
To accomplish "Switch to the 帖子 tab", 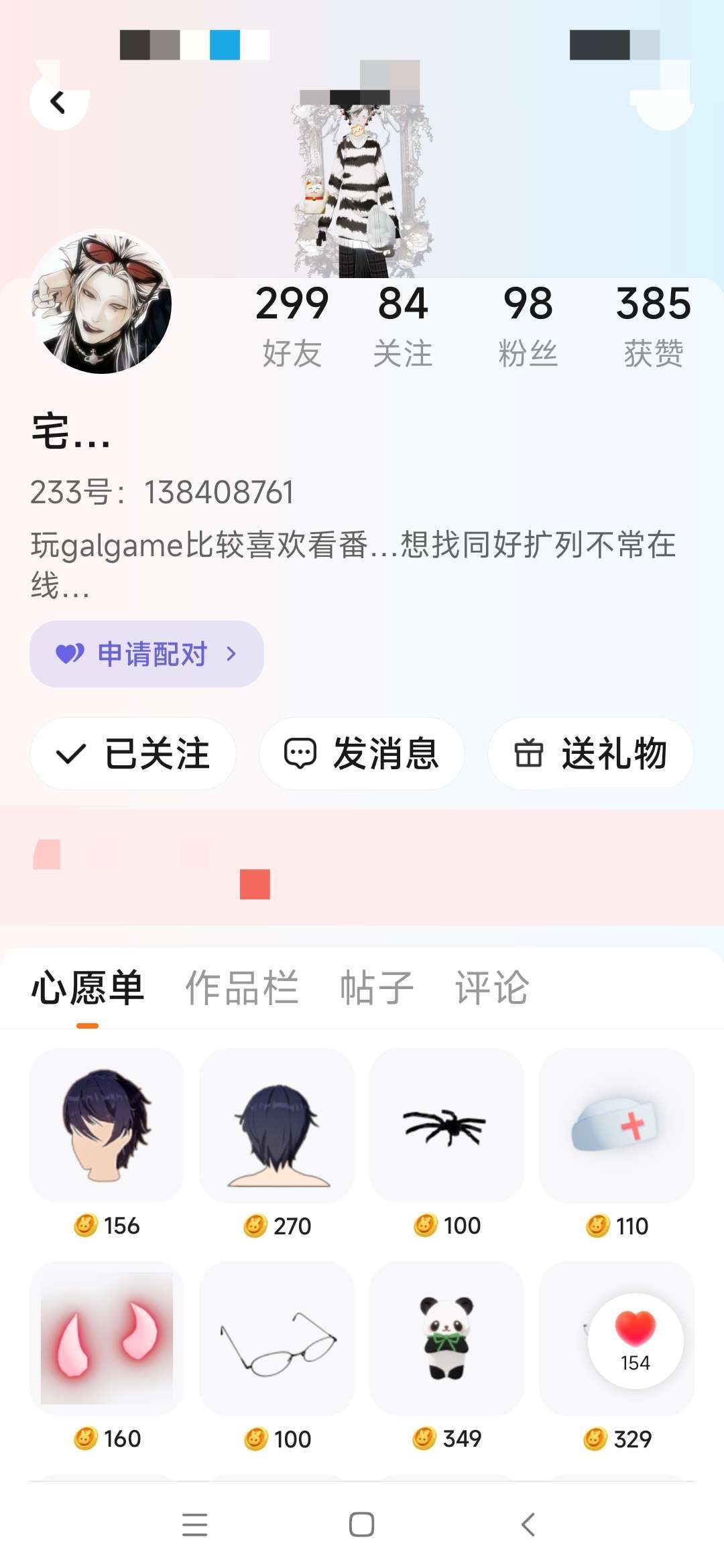I will coord(377,988).
